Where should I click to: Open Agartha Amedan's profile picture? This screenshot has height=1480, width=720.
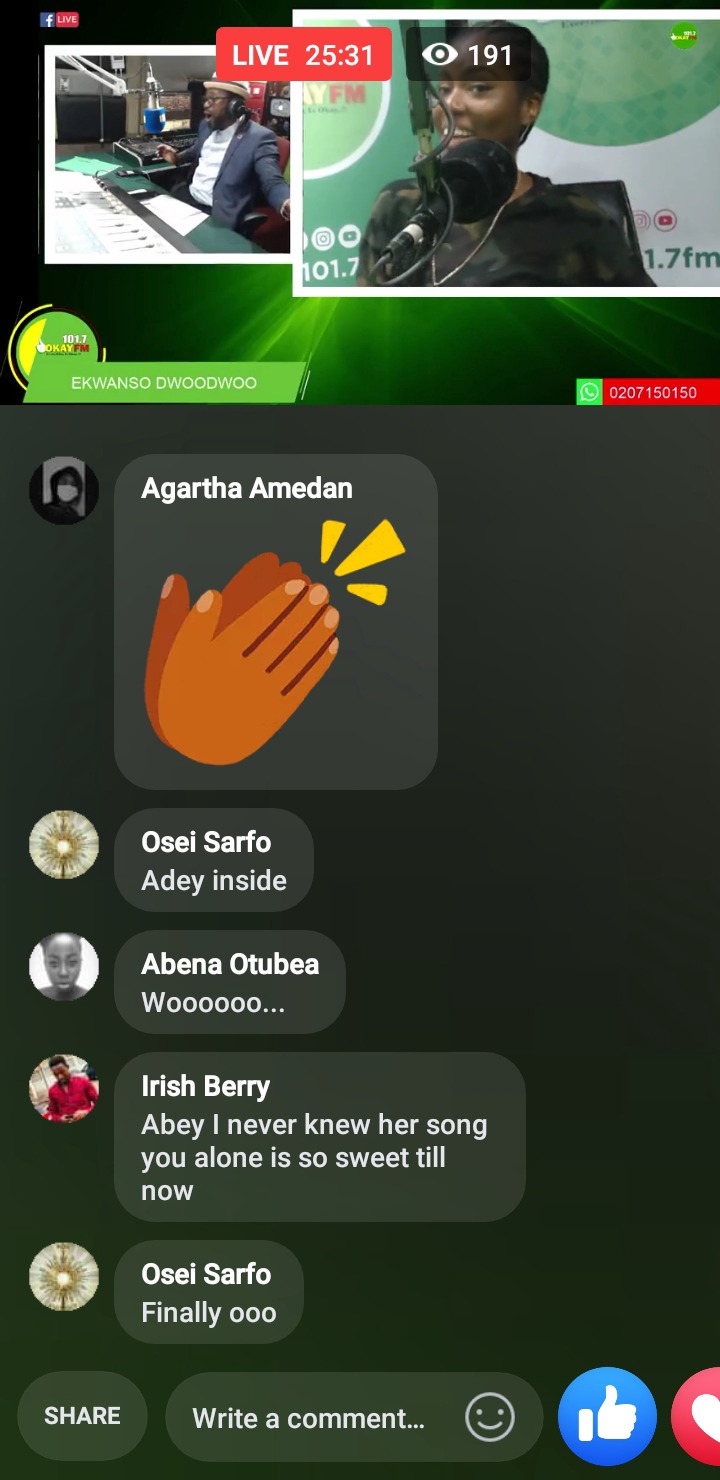click(x=64, y=490)
